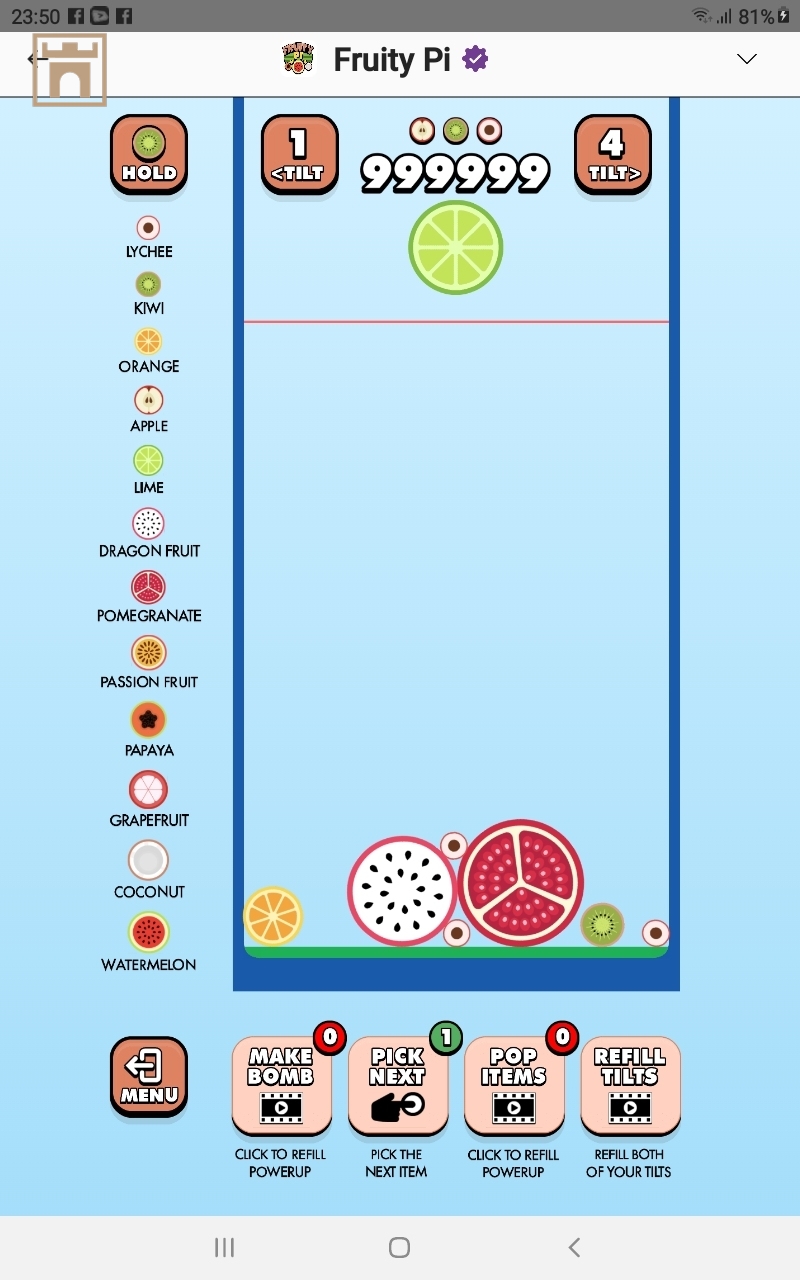Tap MAKE BOMB to refill powerup
The image size is (800, 1280).
(x=281, y=1087)
